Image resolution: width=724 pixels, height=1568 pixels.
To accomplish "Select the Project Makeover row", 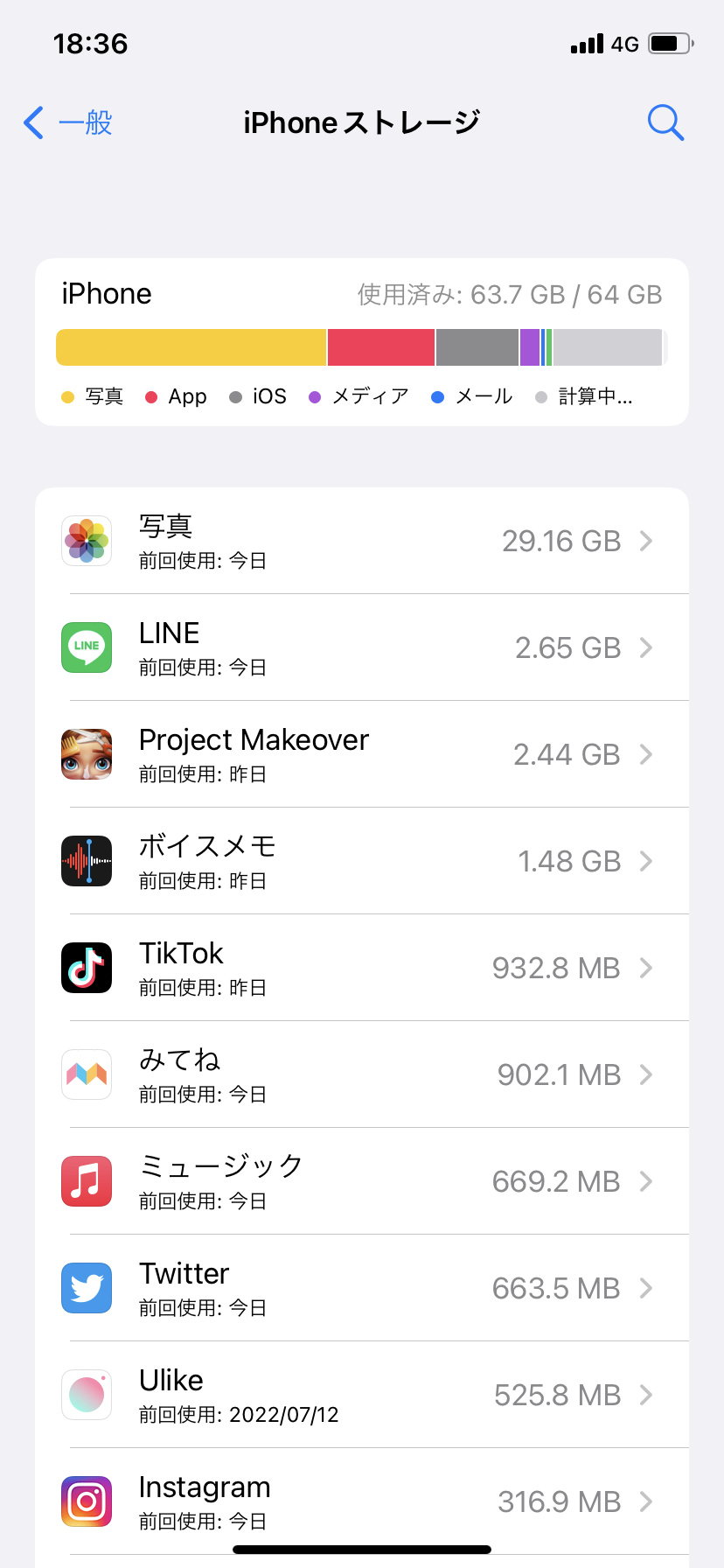I will [362, 755].
